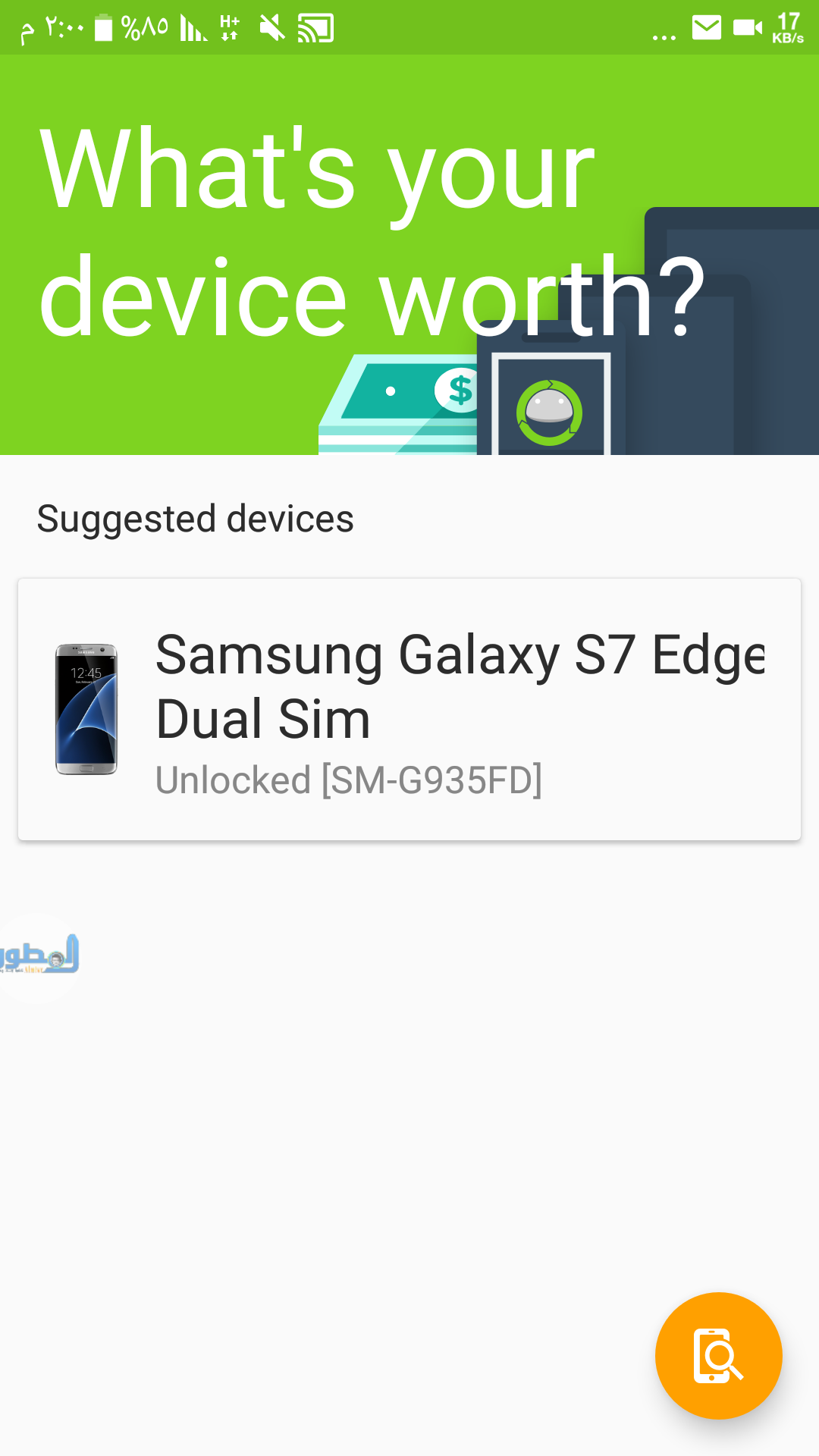
Task: Open the Samsung Galaxy S7 Edge Dual Sim card
Action: (x=409, y=709)
